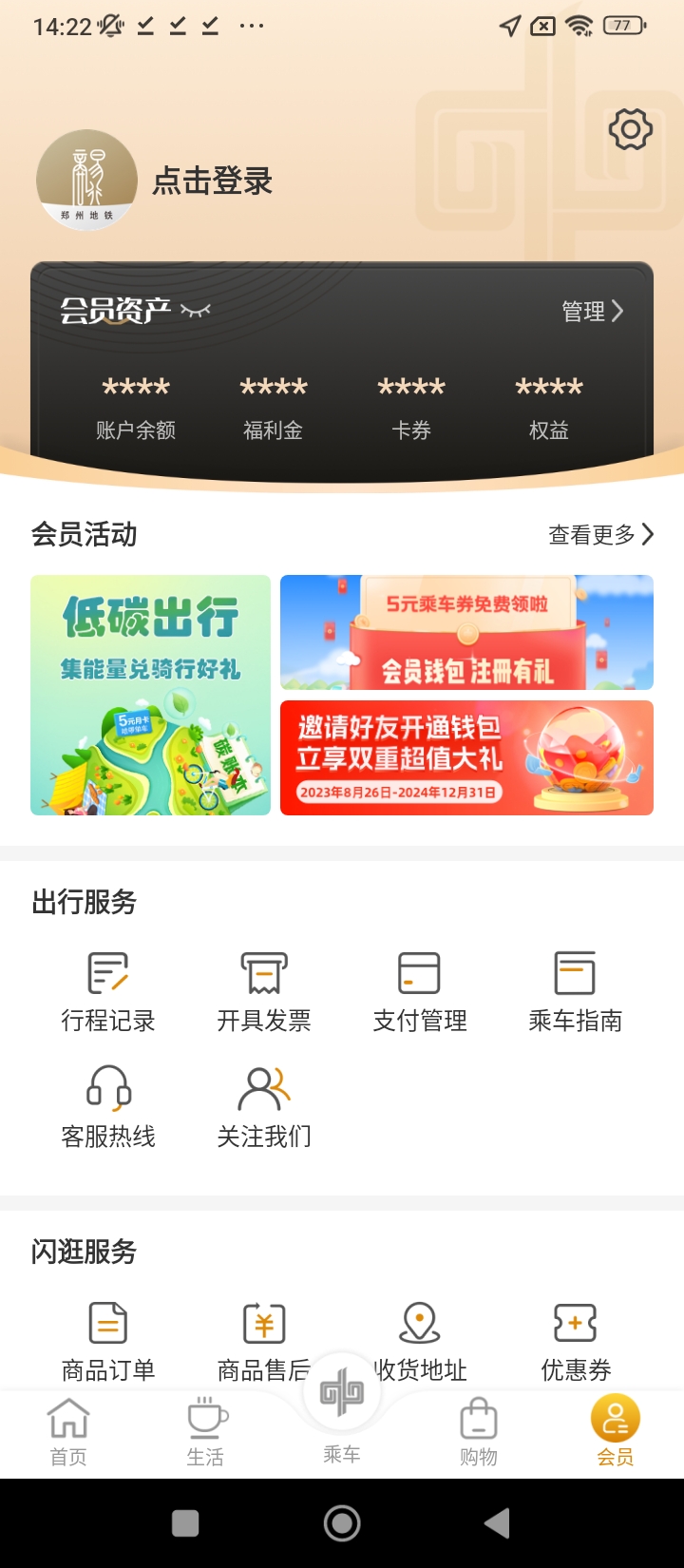
Task: Open 开具发票 invoice service
Action: click(264, 992)
